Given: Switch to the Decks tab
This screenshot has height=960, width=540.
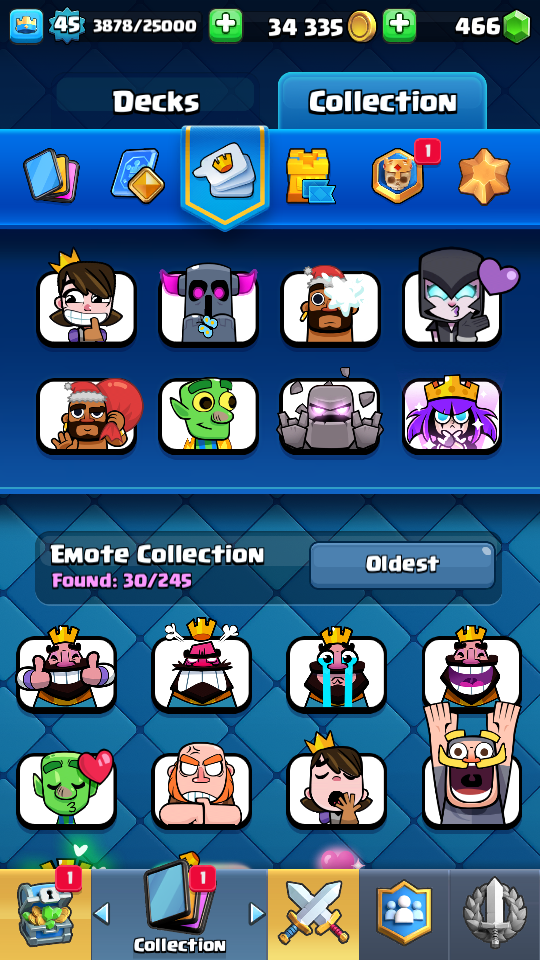Looking at the screenshot, I should coord(156,101).
